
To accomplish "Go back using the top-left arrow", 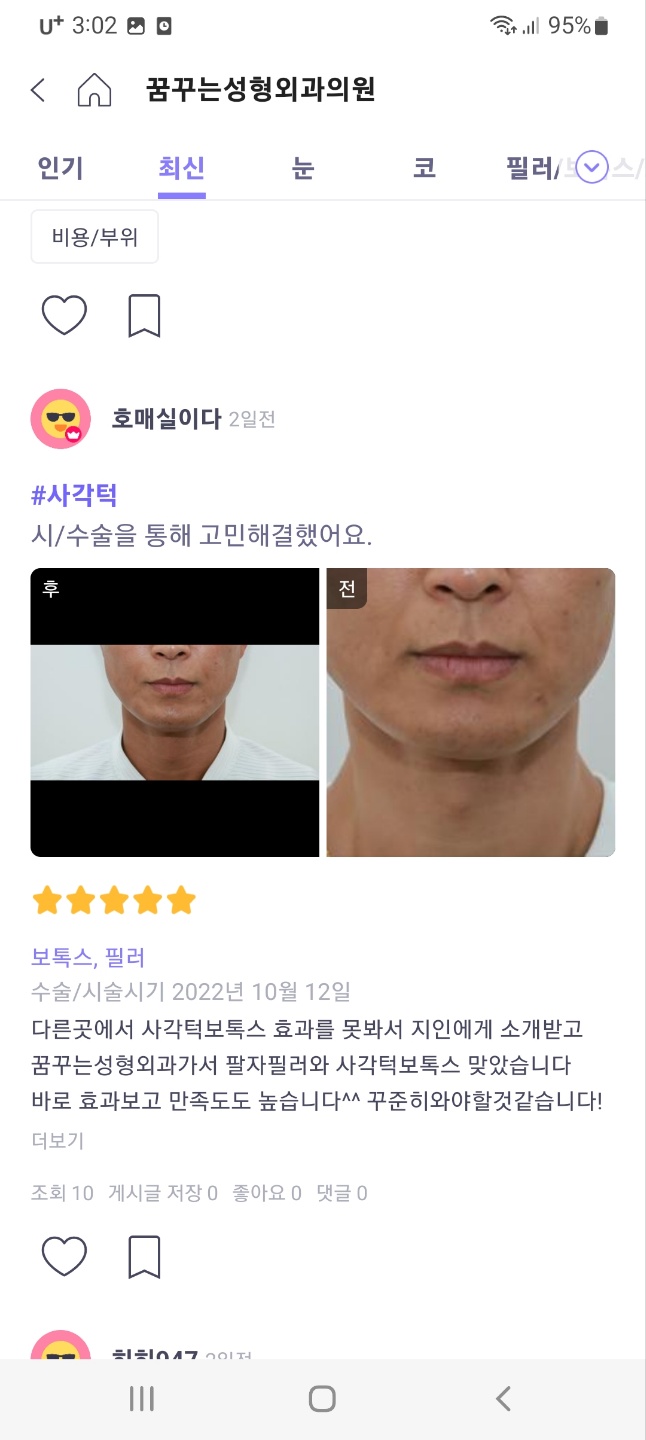I will 38,90.
